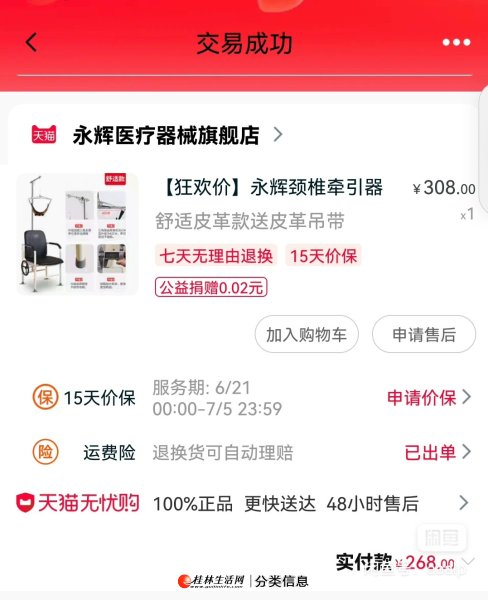Expand the 实付款 payment details chevron
Viewport: 488px width, 600px height.
[x=468, y=561]
